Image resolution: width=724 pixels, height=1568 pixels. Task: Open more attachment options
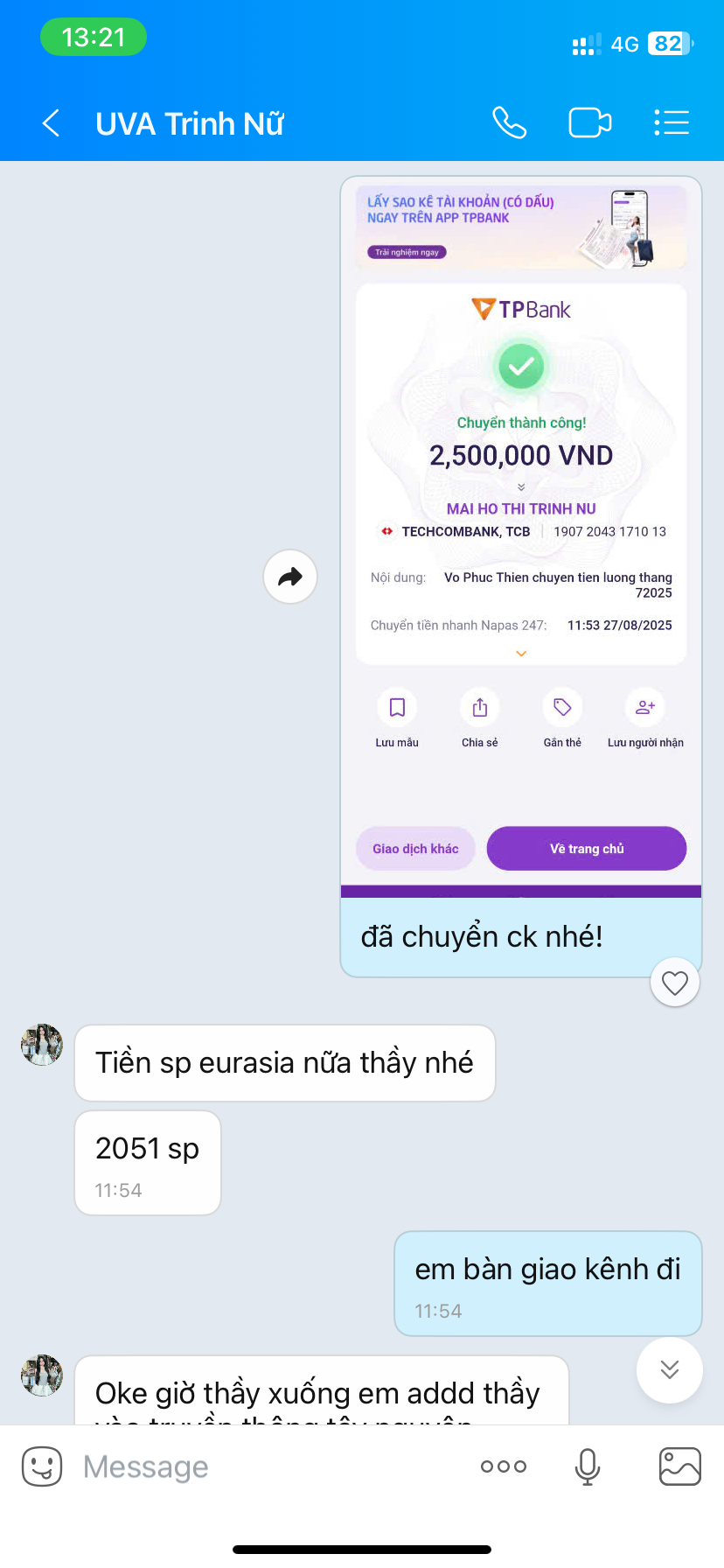pyautogui.click(x=504, y=1466)
